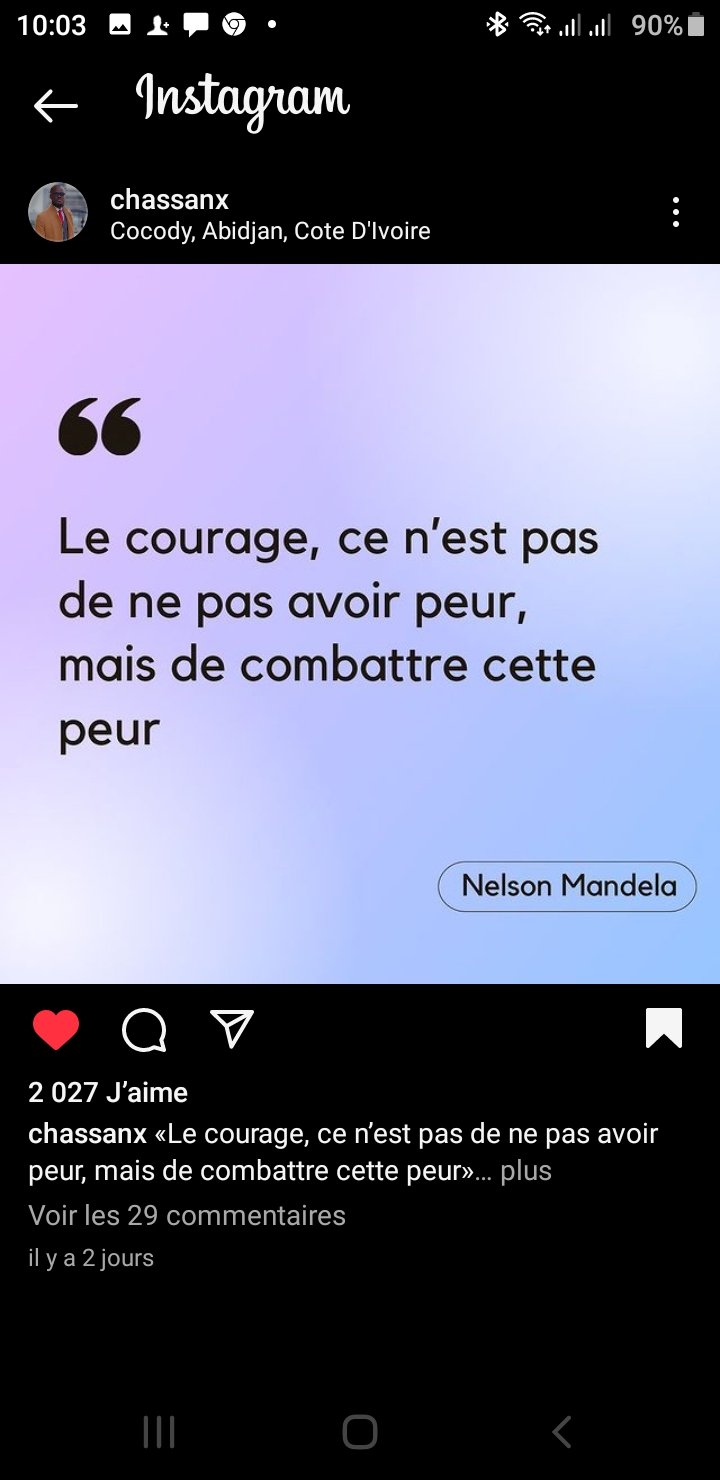
Task: Open the chassanx username in the post header
Action: [x=169, y=200]
